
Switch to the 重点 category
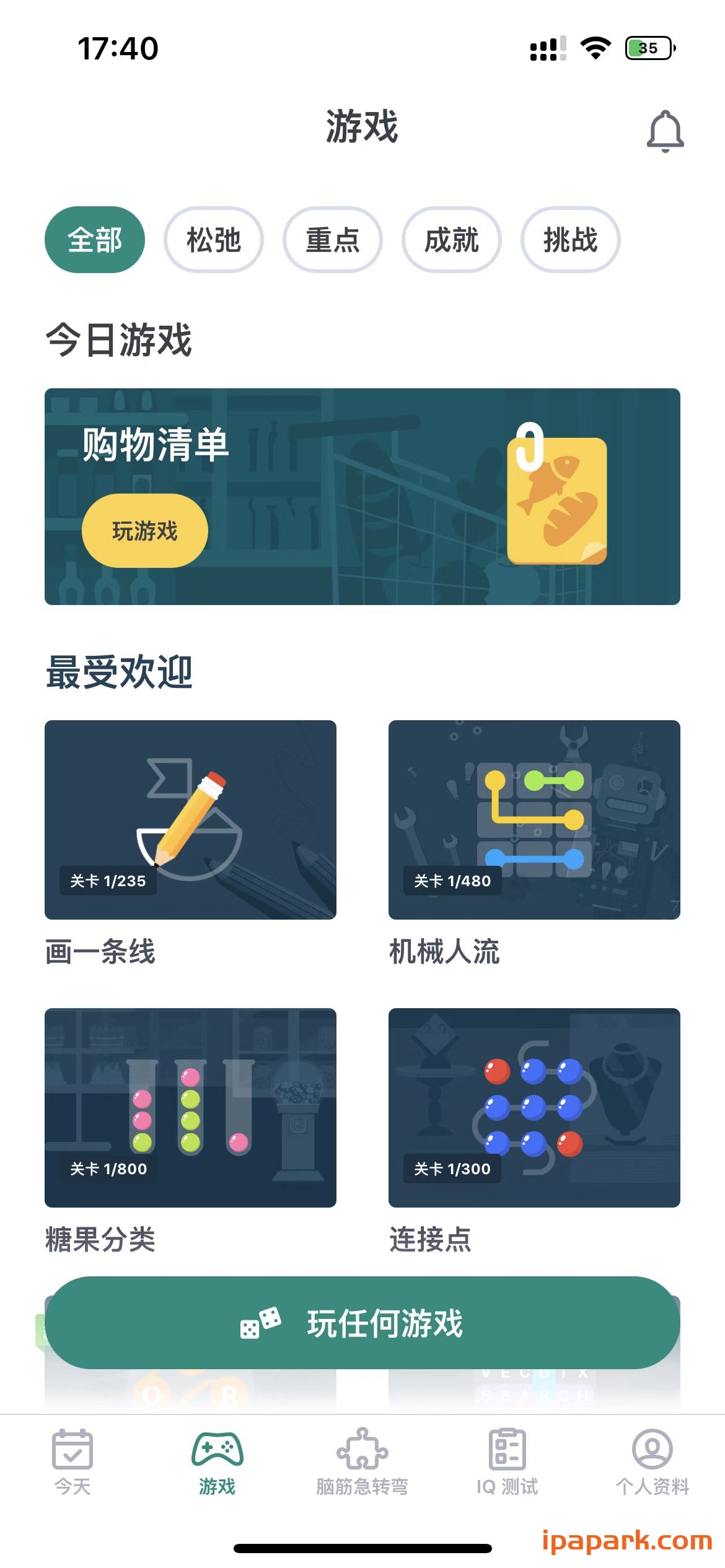[332, 240]
